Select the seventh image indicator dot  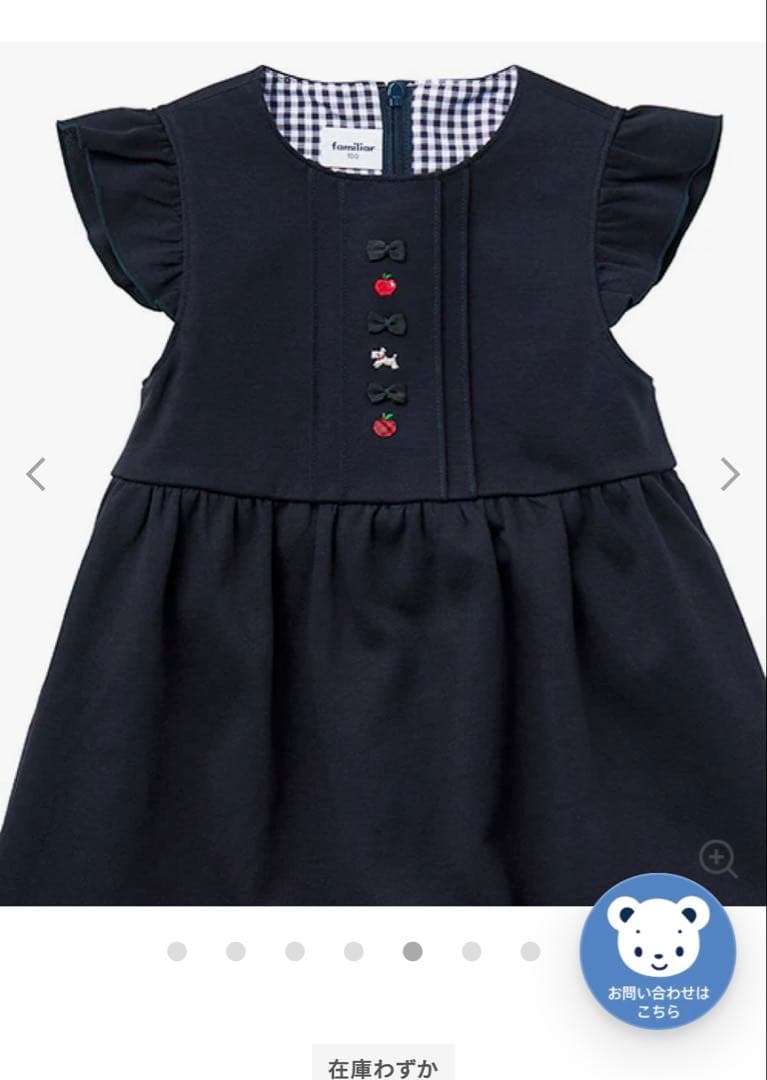pos(530,951)
